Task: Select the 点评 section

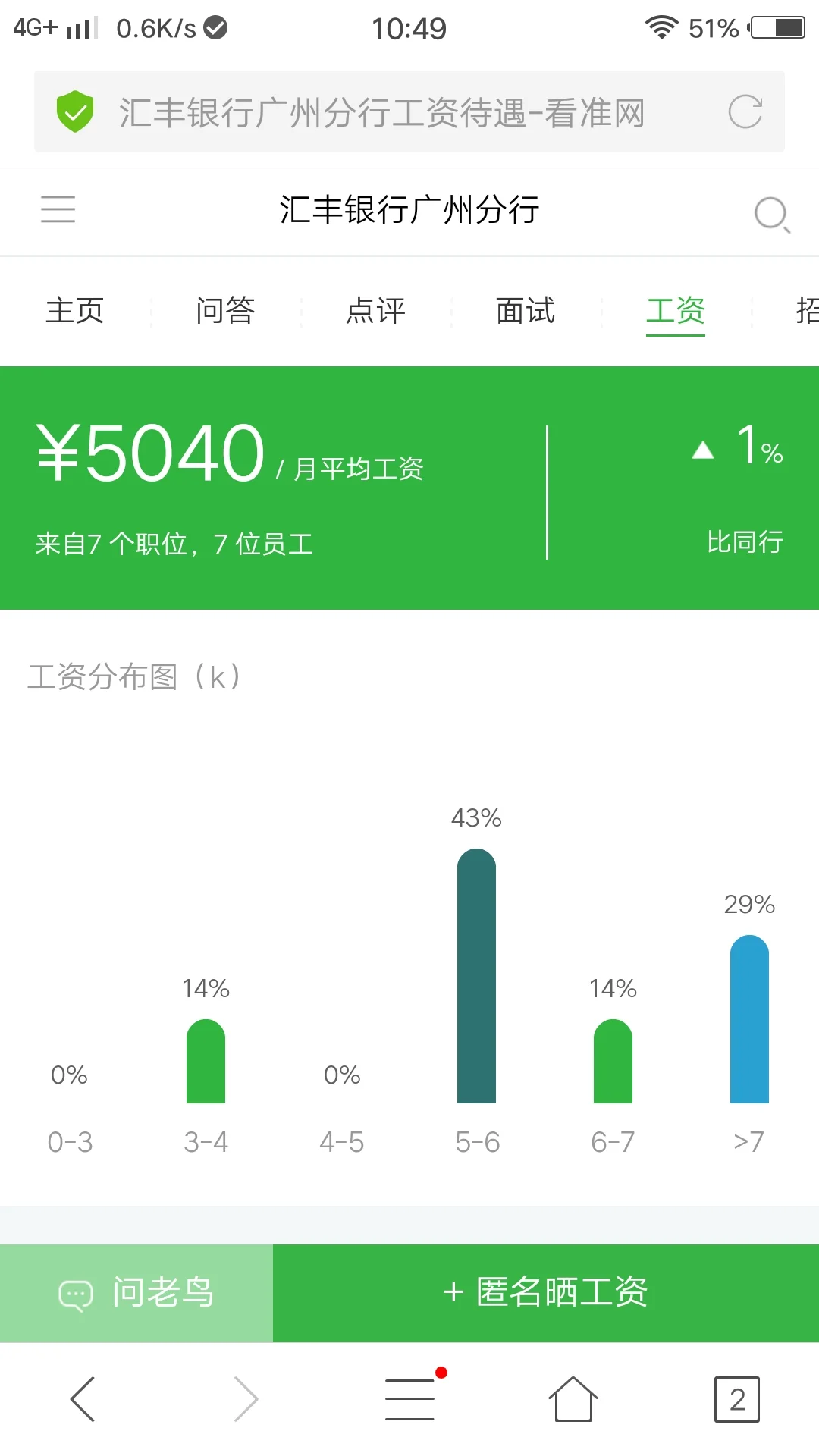Action: [x=375, y=311]
